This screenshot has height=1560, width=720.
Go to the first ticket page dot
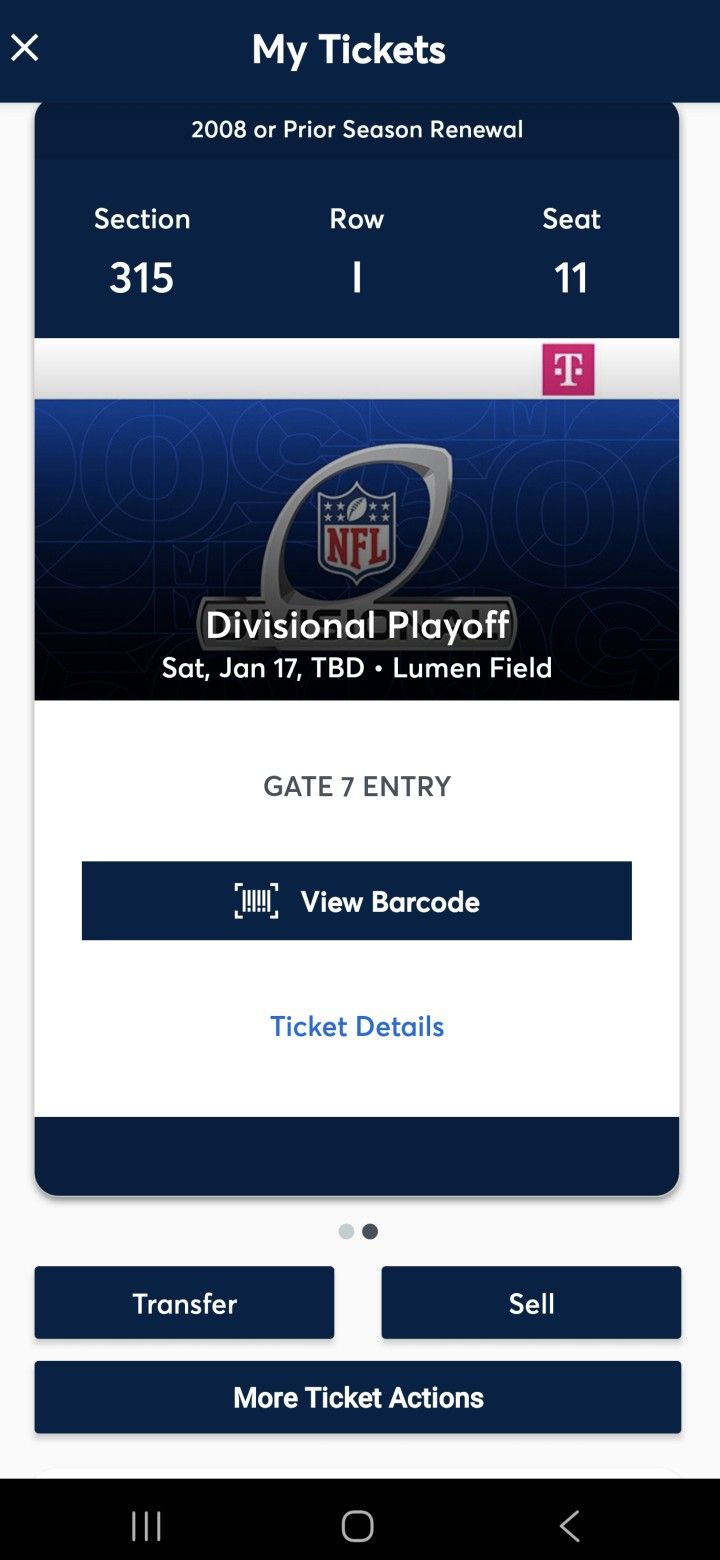(x=346, y=1232)
